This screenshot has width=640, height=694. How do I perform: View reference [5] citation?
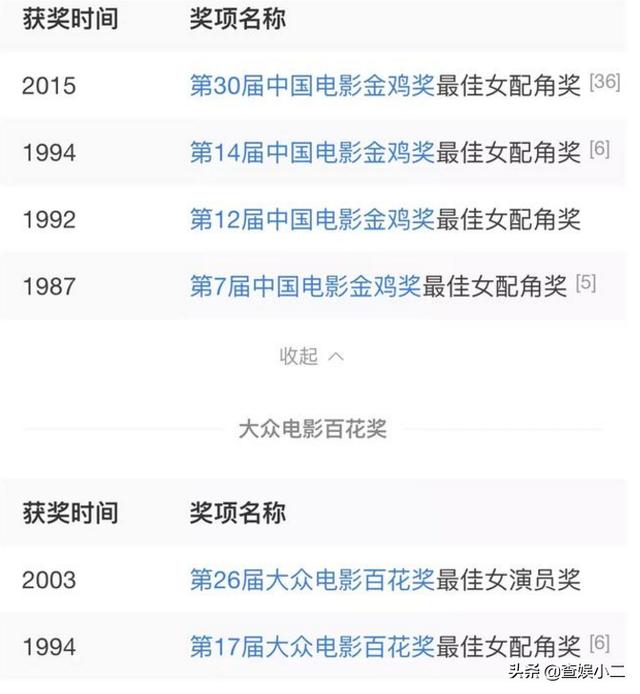[x=586, y=283]
